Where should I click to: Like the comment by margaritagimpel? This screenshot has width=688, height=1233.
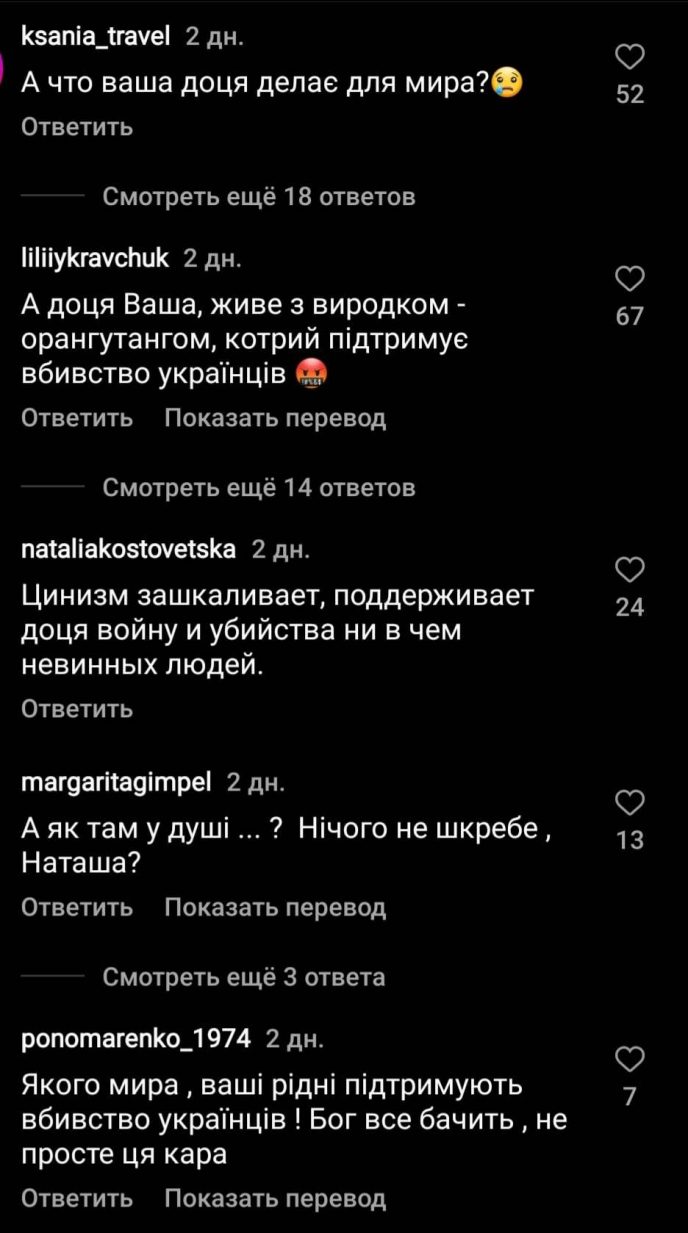pyautogui.click(x=630, y=803)
